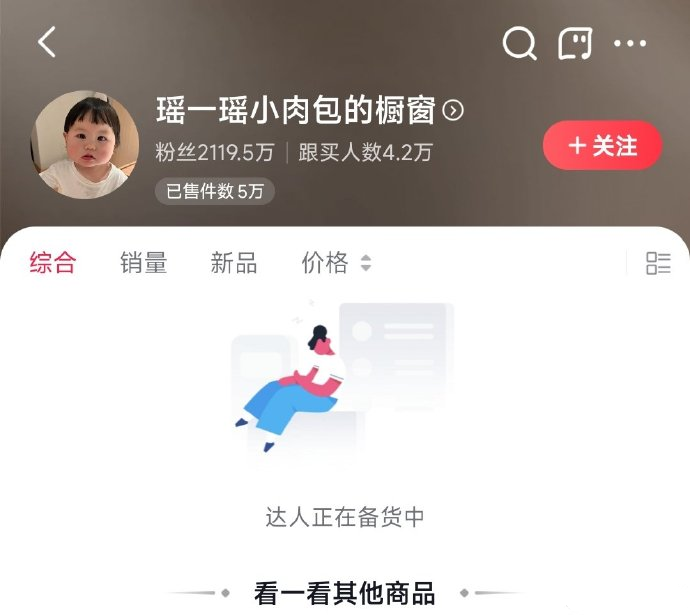Sort products by 价格

point(336,263)
